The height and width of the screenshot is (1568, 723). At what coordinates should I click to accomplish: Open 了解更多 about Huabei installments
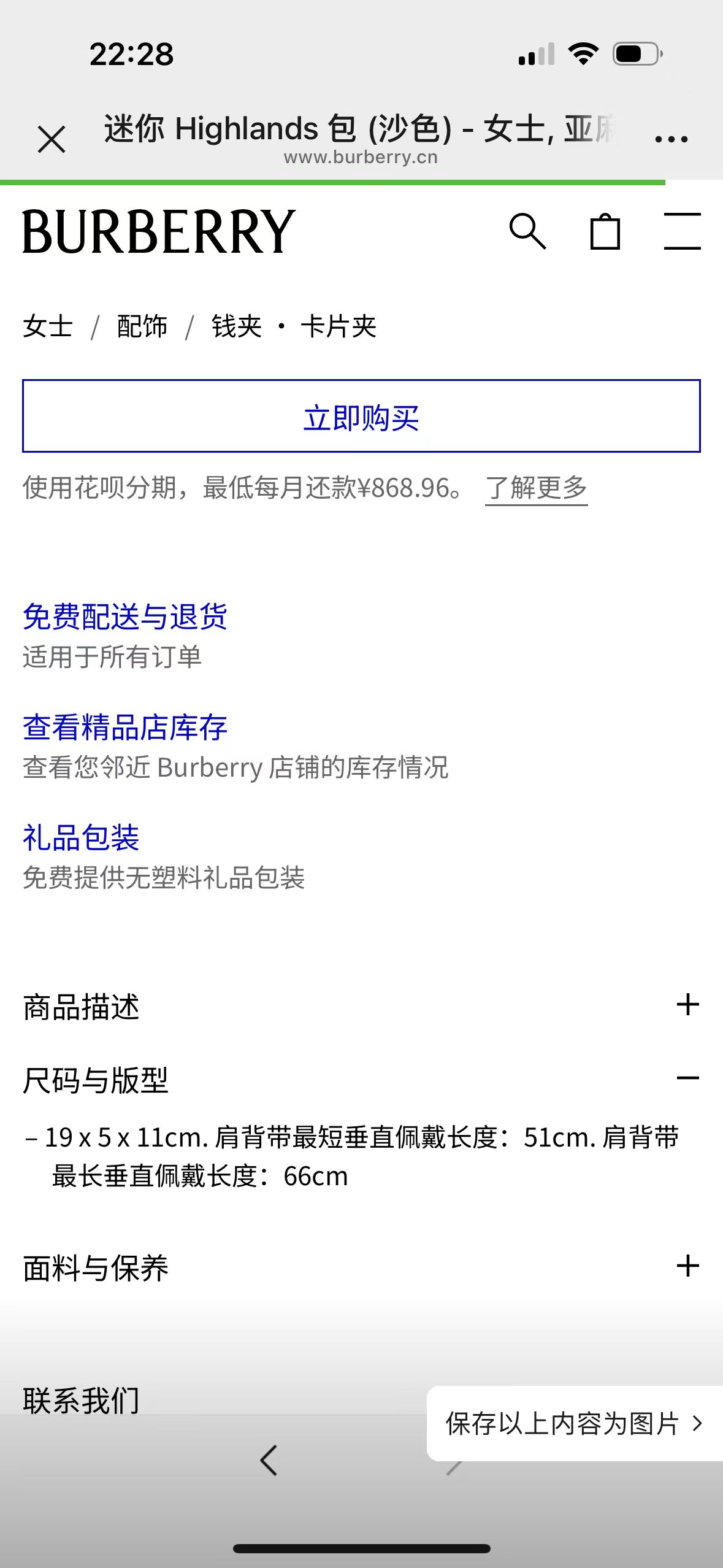pos(536,488)
